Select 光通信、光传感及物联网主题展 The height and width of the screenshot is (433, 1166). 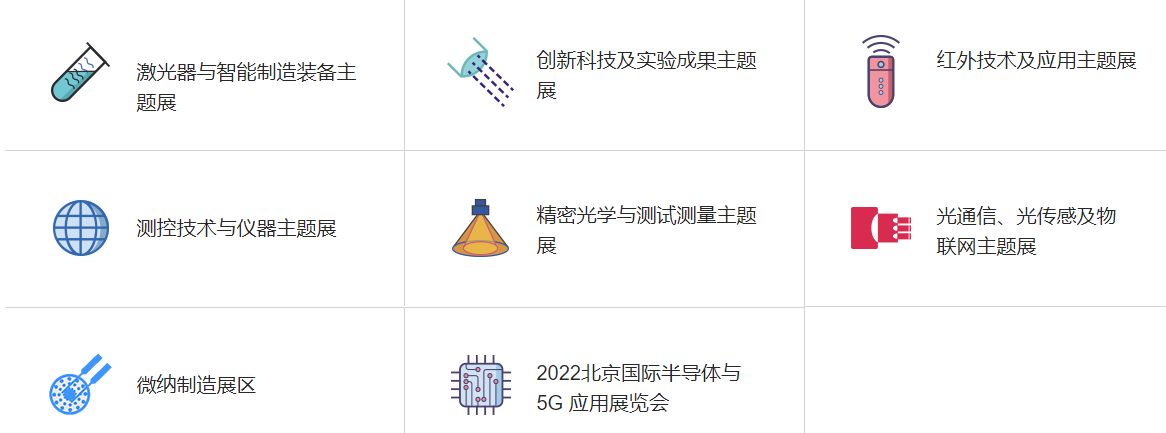(x=1026, y=231)
